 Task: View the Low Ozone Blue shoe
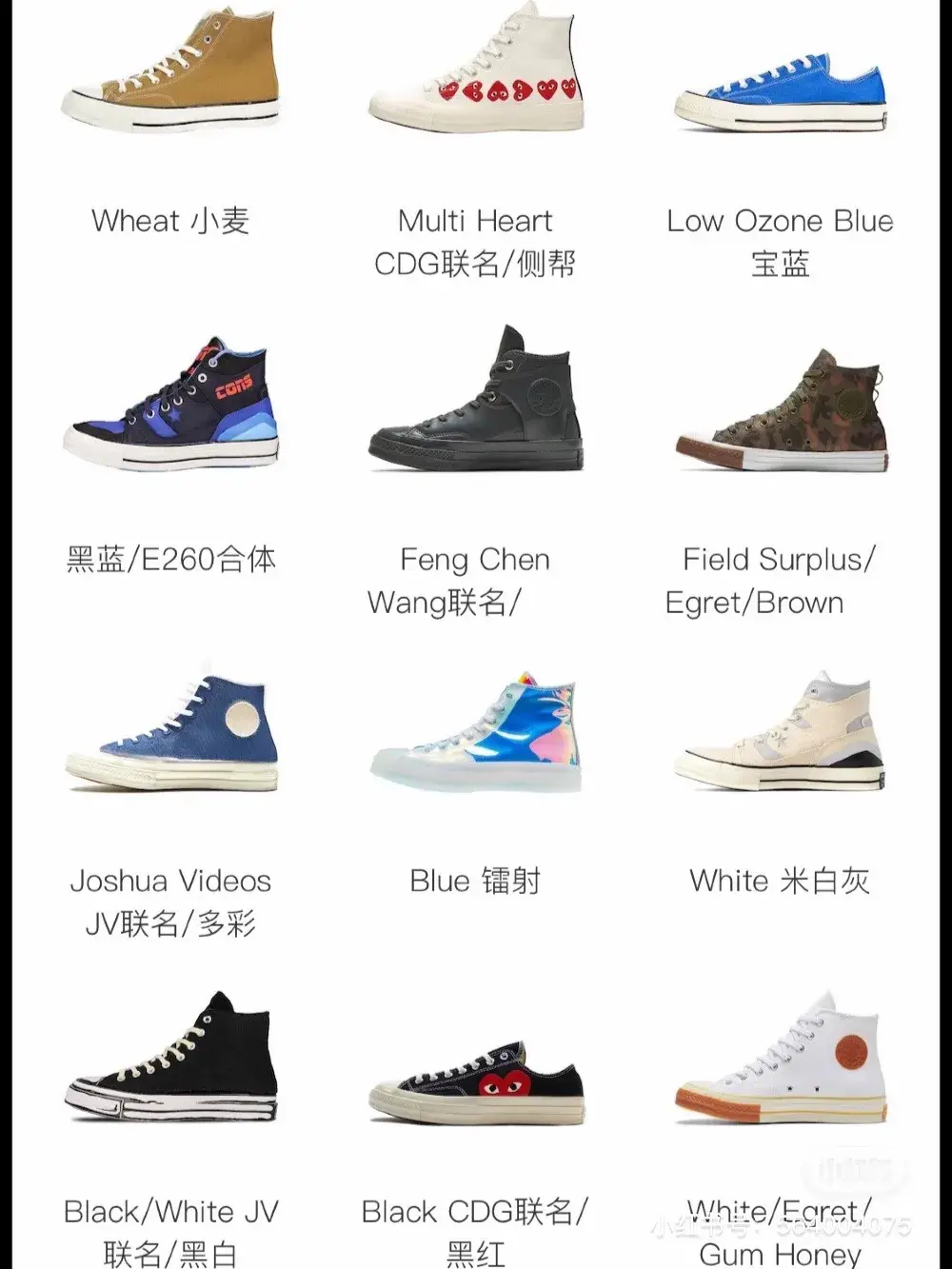click(x=781, y=90)
